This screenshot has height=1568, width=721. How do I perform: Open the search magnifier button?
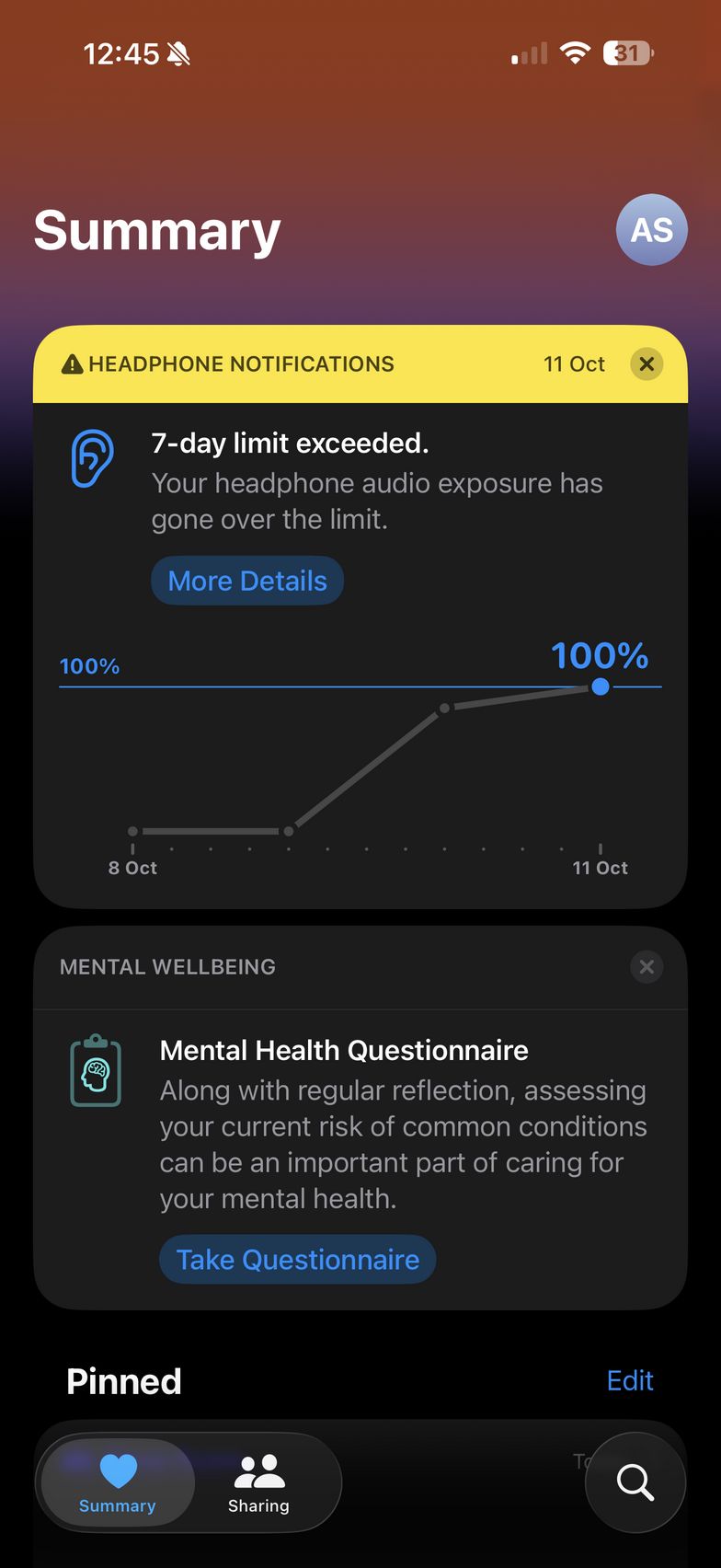635,1482
